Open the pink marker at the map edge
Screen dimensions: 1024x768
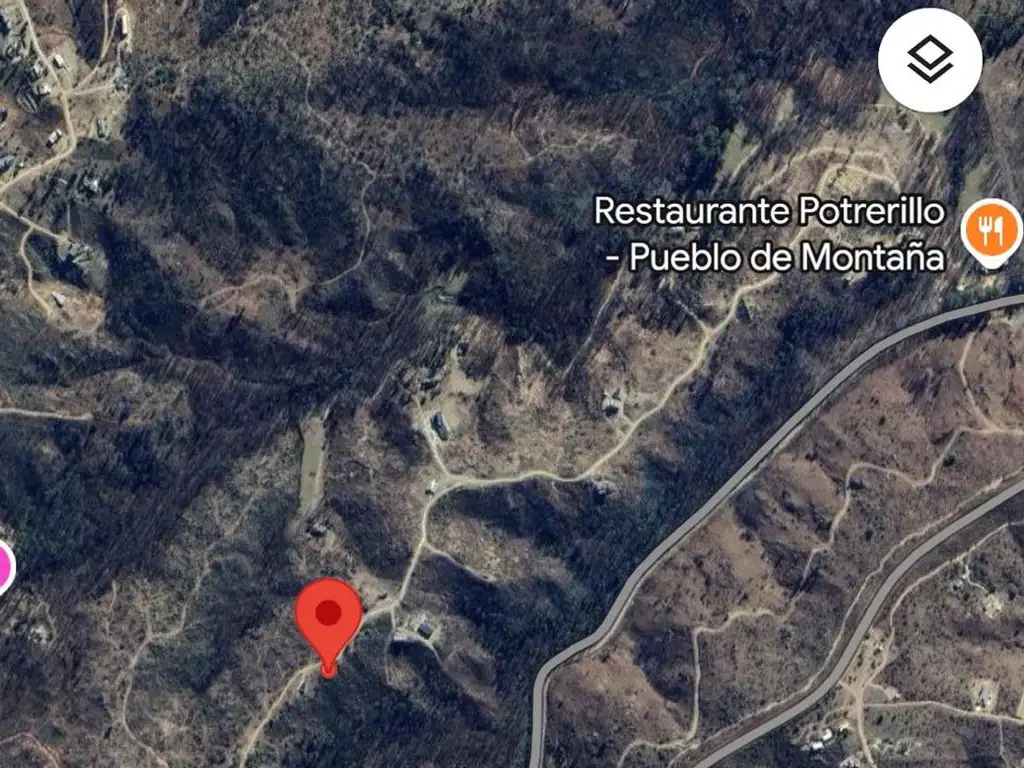pyautogui.click(x=5, y=566)
